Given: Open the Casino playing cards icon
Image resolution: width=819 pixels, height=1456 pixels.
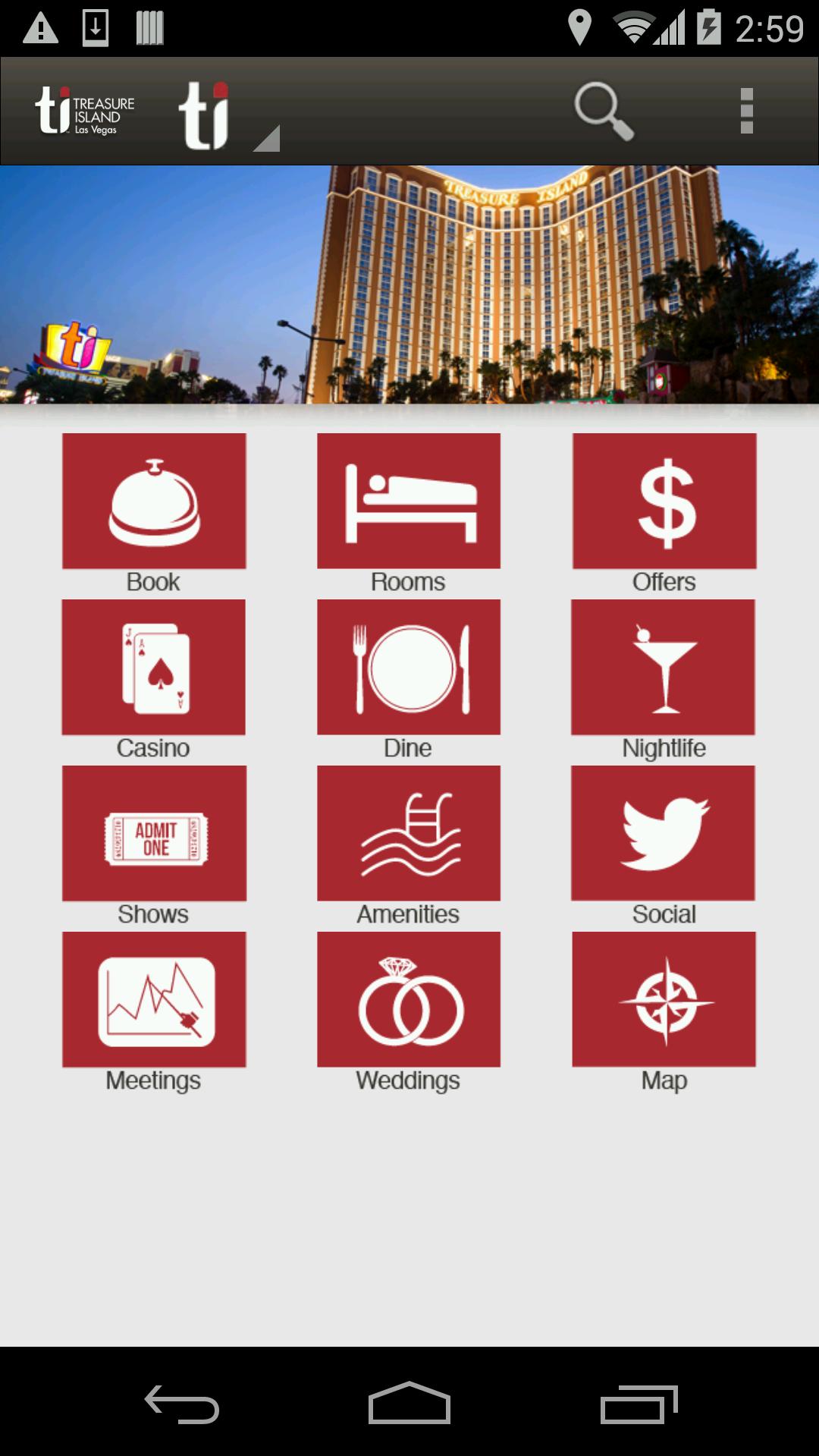Looking at the screenshot, I should point(153,666).
